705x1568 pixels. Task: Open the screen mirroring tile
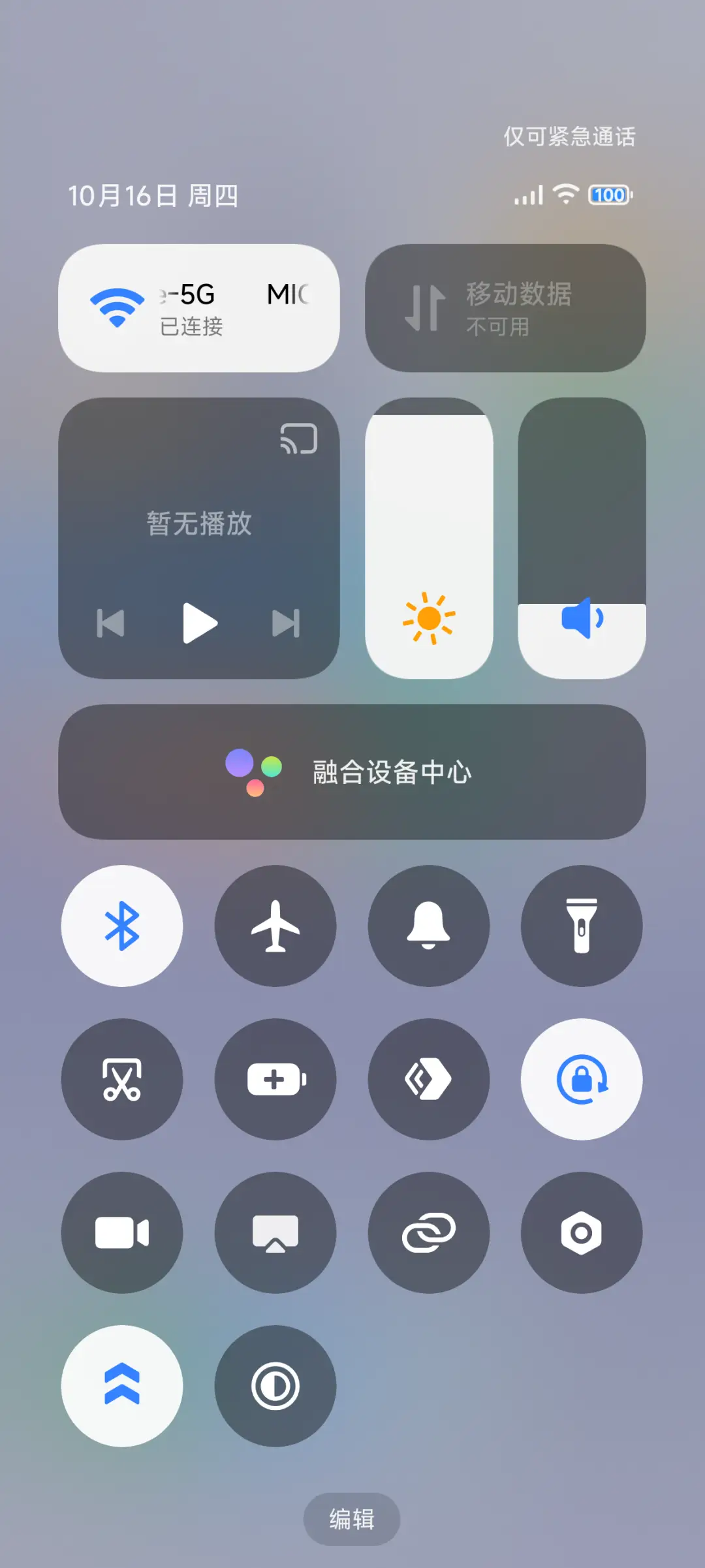[275, 1232]
